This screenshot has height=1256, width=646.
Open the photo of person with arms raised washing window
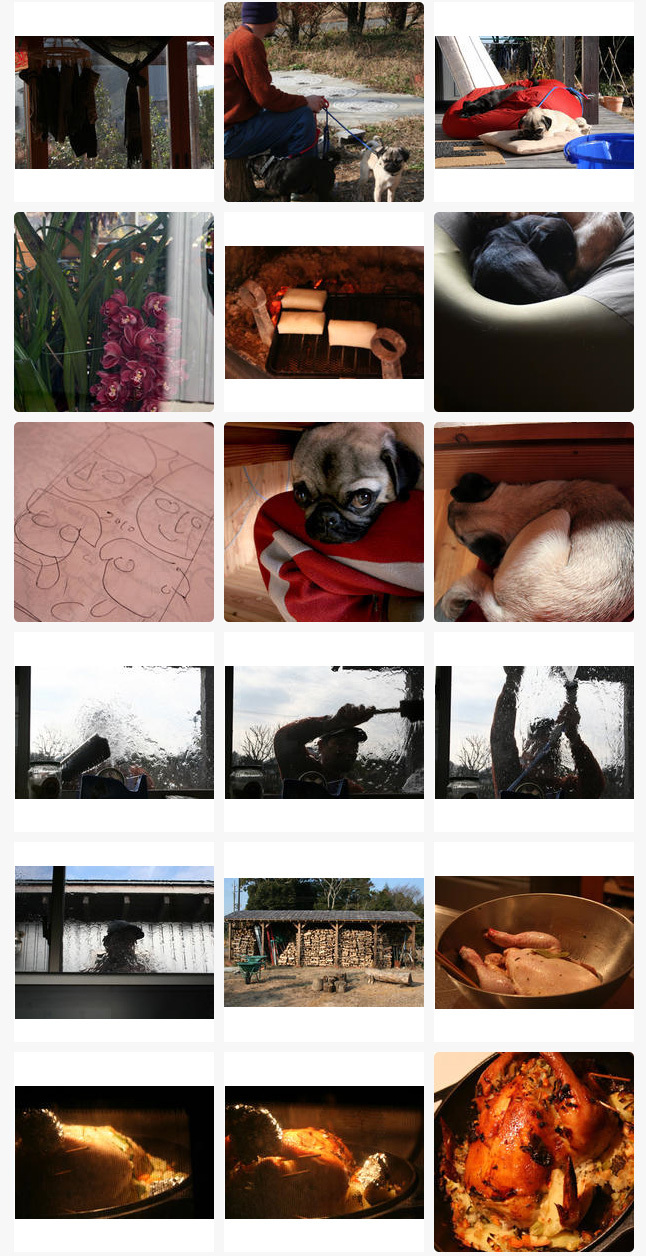534,732
